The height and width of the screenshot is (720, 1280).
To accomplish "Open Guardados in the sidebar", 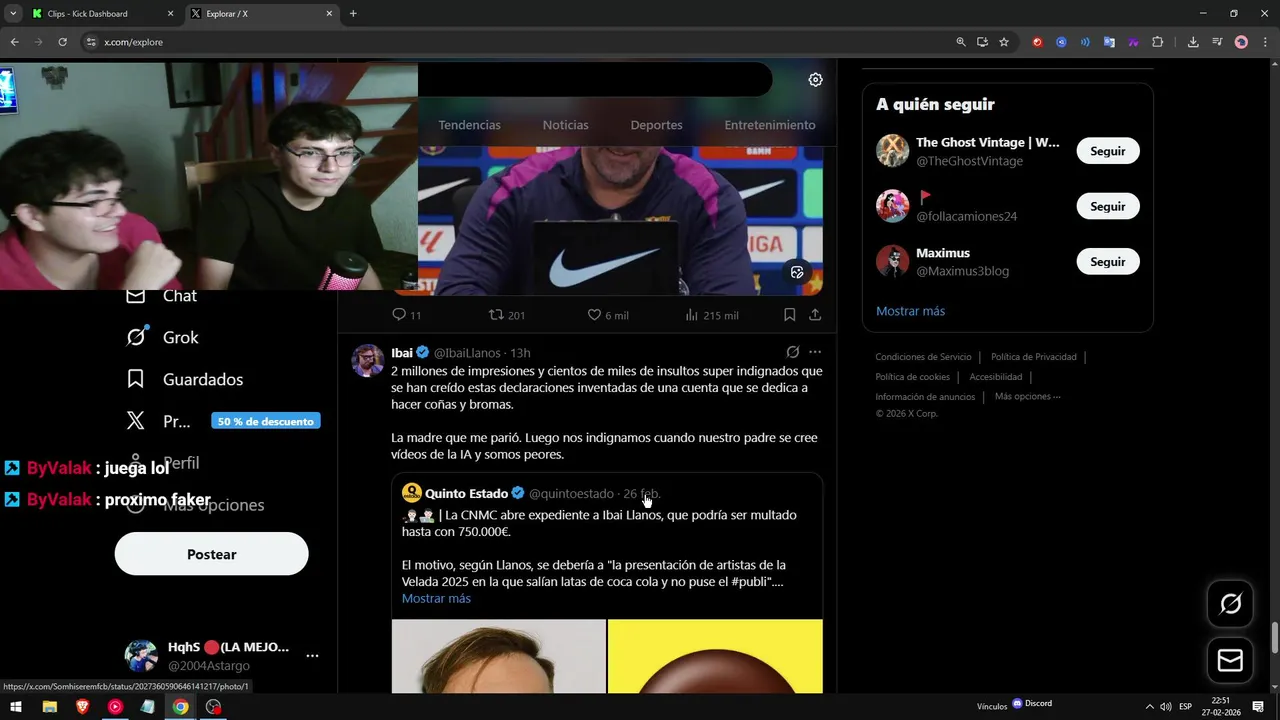I will [x=202, y=379].
